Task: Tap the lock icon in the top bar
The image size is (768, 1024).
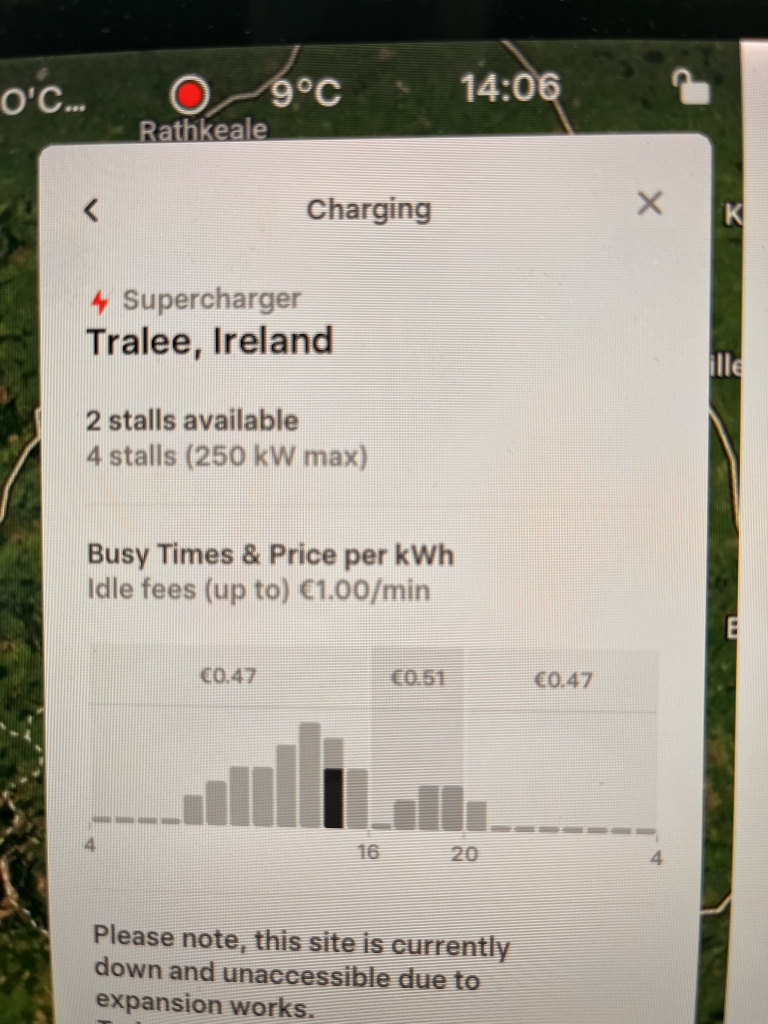Action: click(x=692, y=88)
